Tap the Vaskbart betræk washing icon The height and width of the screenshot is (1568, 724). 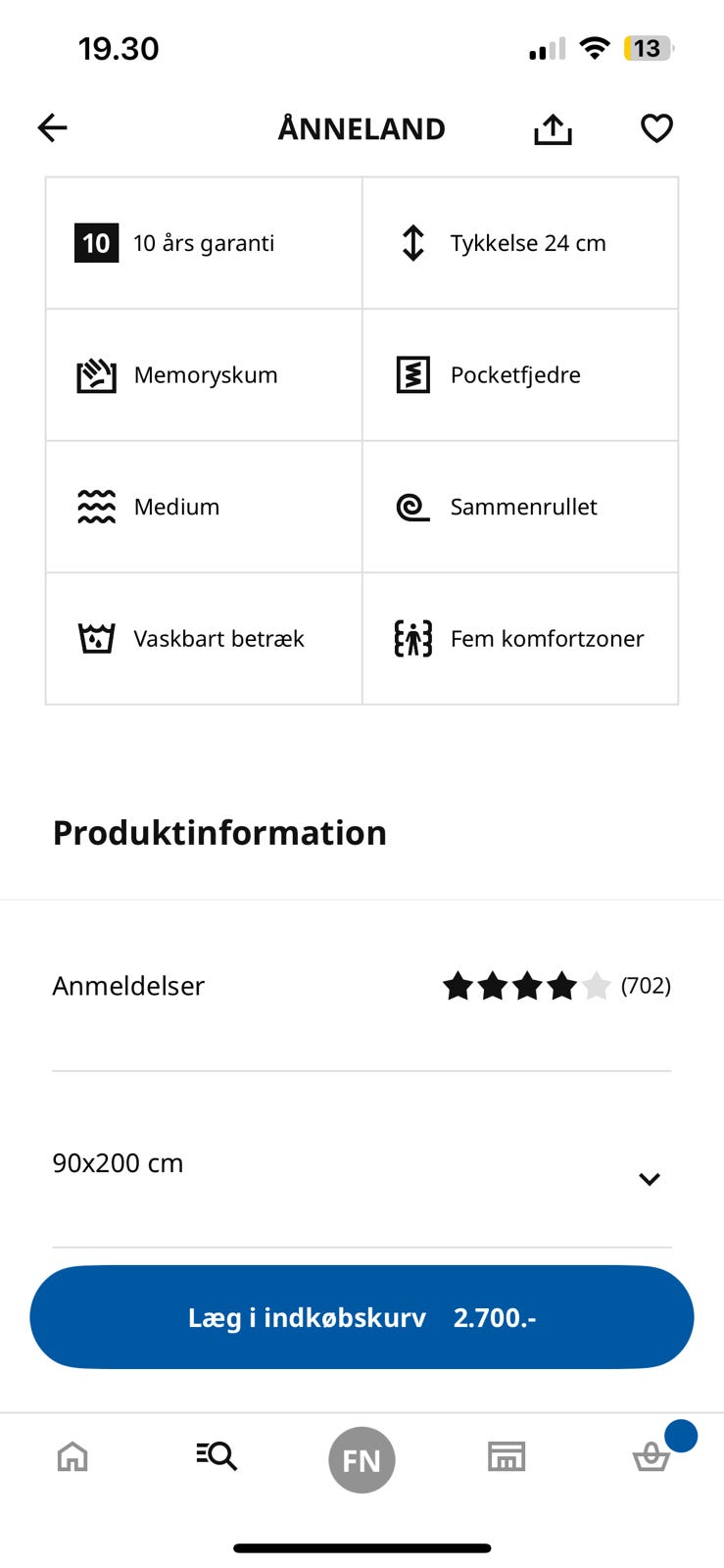click(96, 638)
